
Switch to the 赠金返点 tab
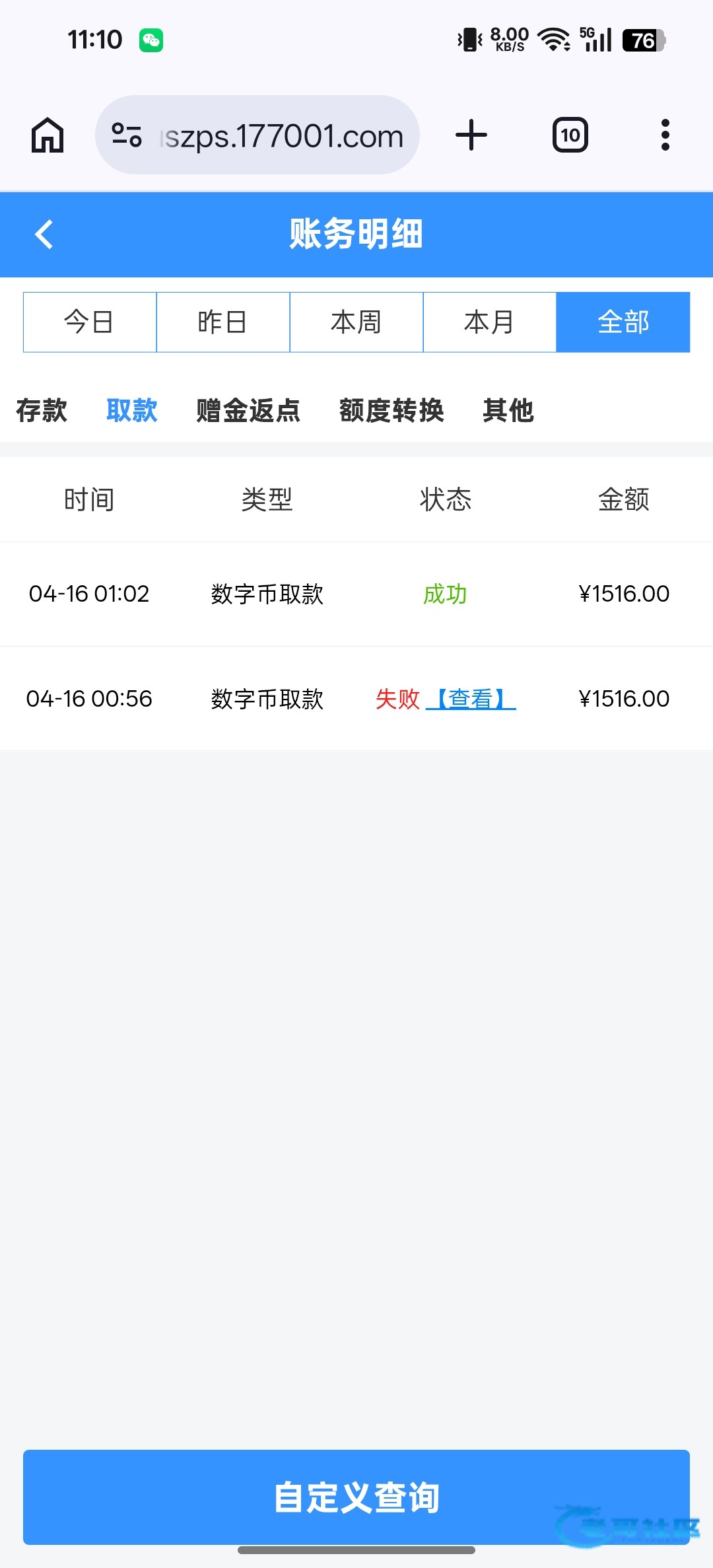[248, 410]
